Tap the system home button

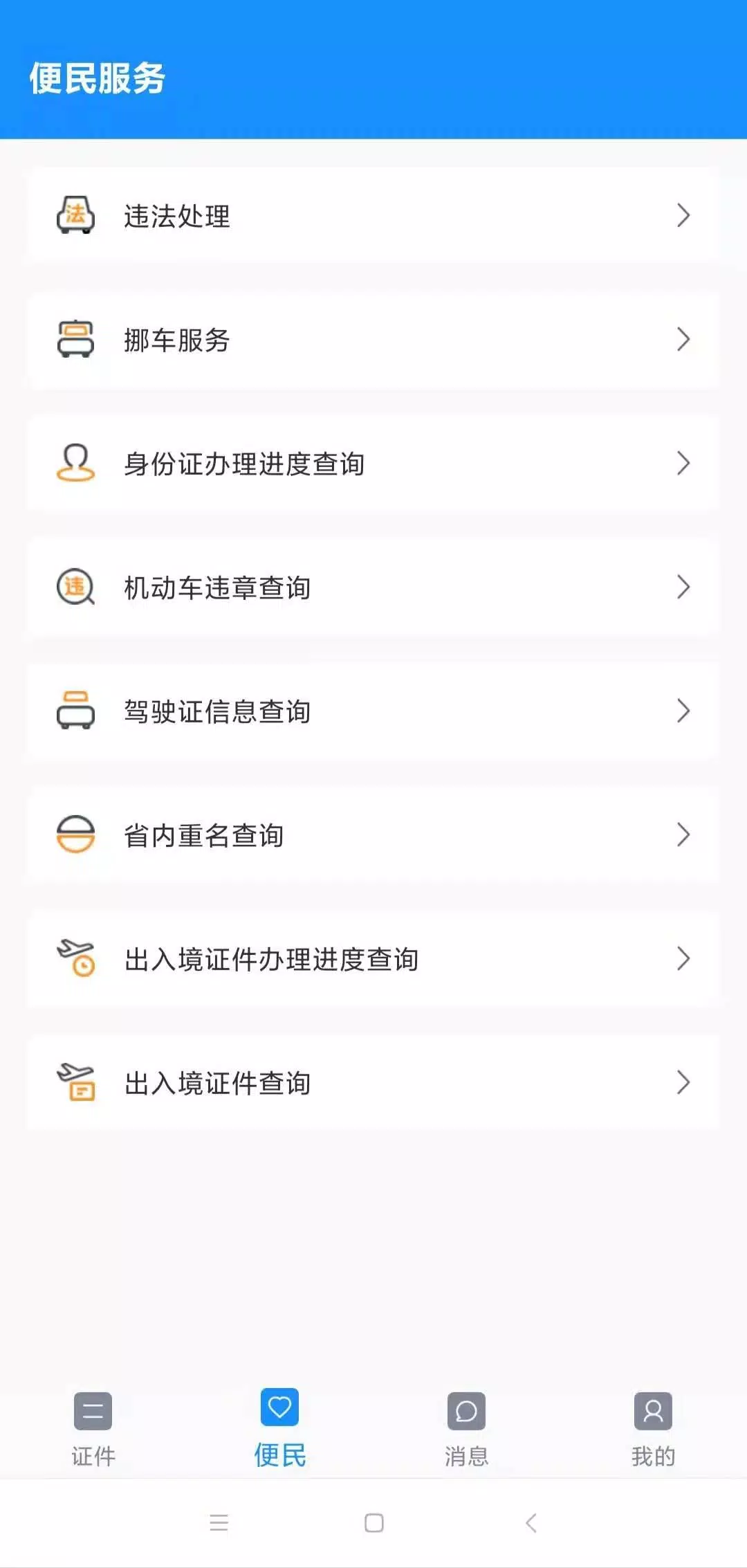coord(374,1523)
